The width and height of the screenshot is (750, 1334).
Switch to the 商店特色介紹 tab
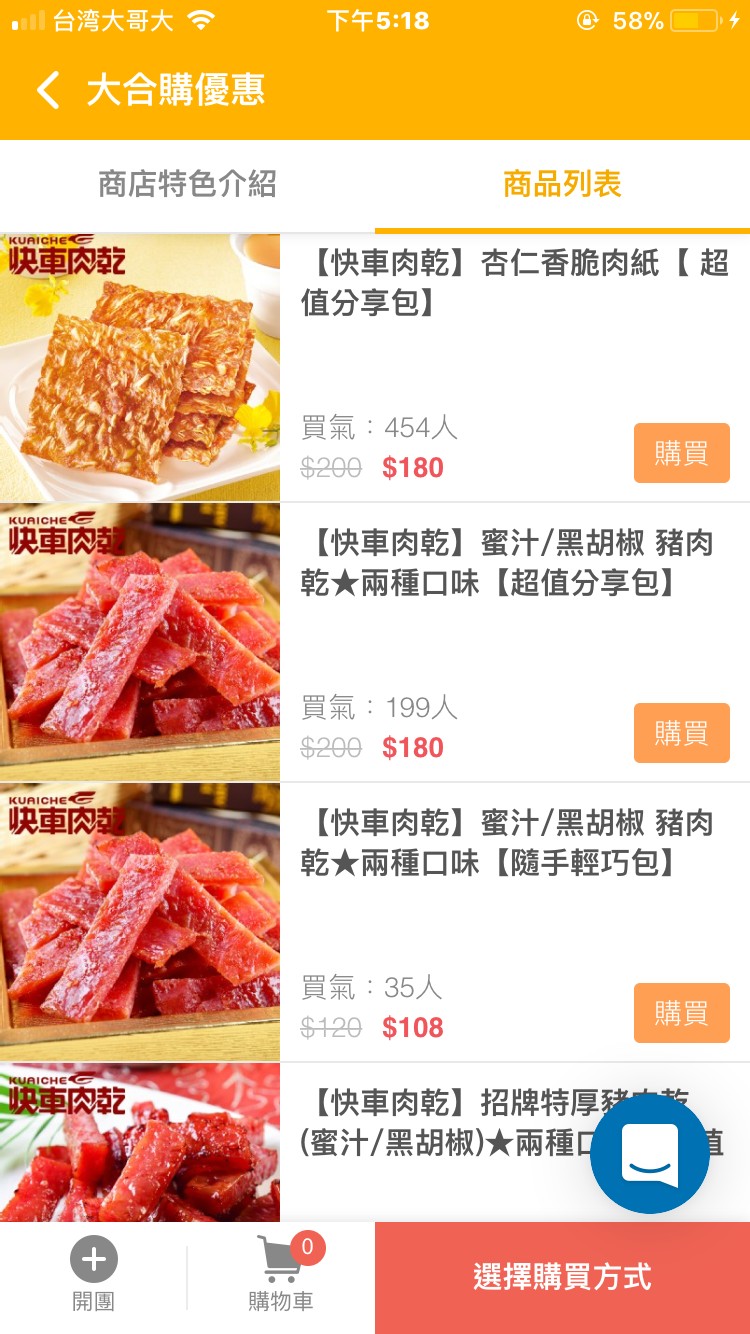pyautogui.click(x=187, y=185)
